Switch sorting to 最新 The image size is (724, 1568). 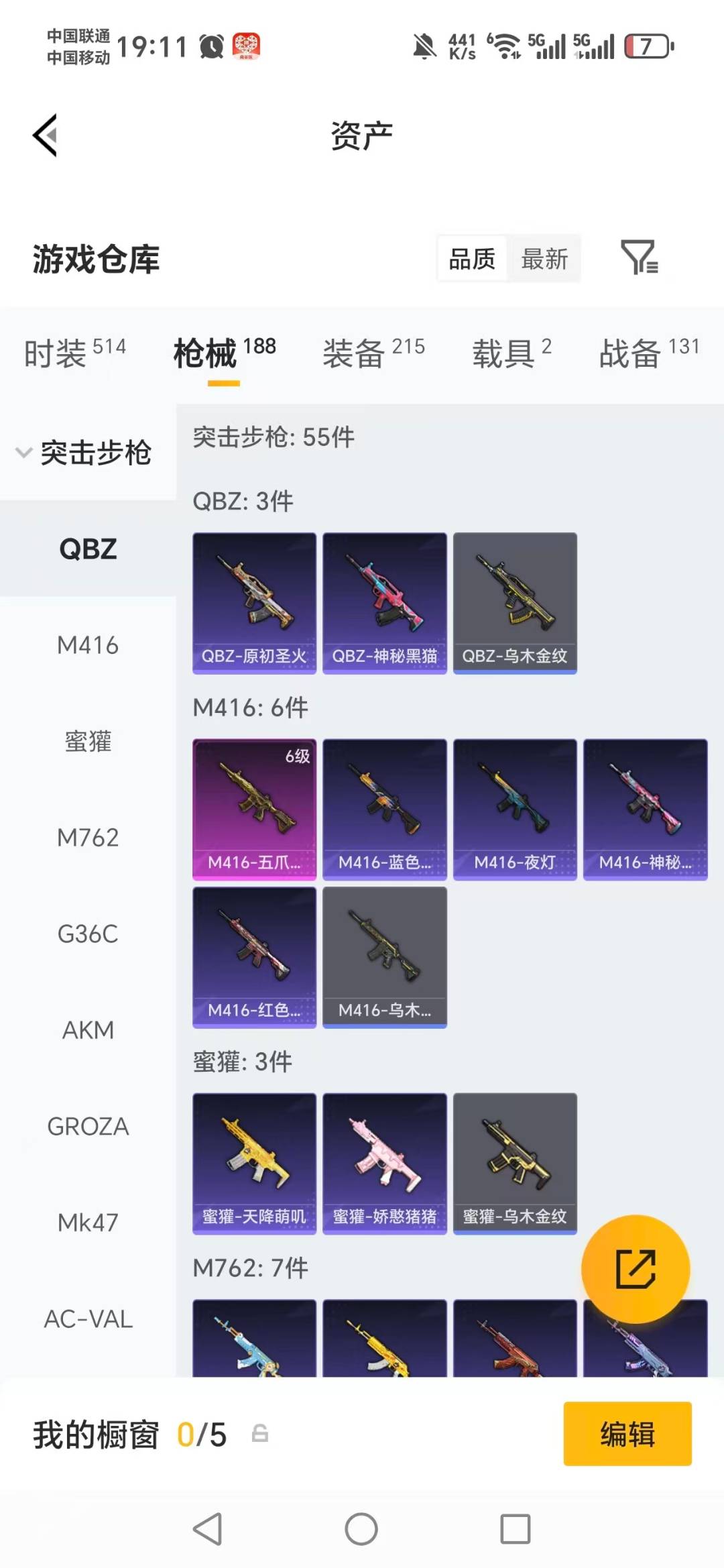click(x=544, y=258)
